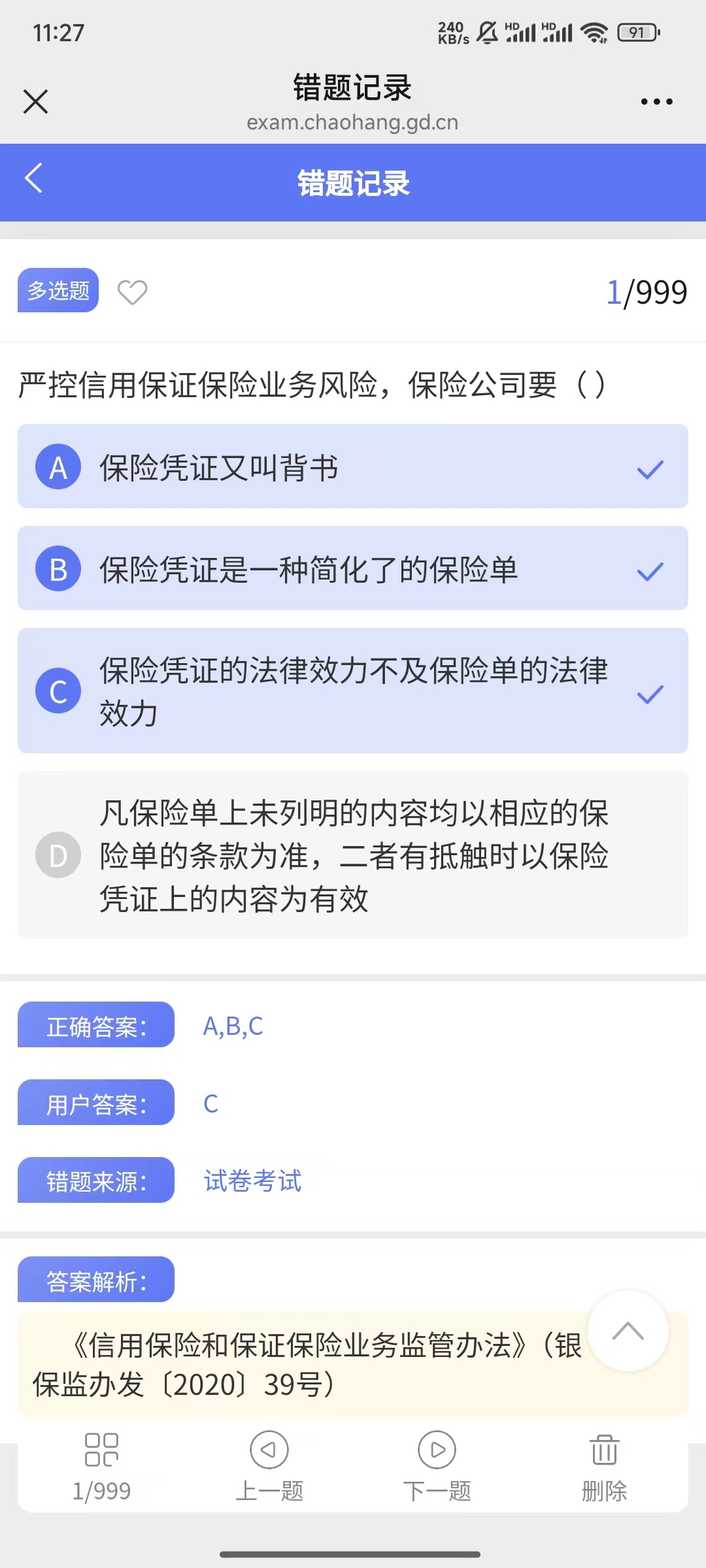Open the three-dot overflow menu
The image size is (706, 1568).
(x=656, y=101)
